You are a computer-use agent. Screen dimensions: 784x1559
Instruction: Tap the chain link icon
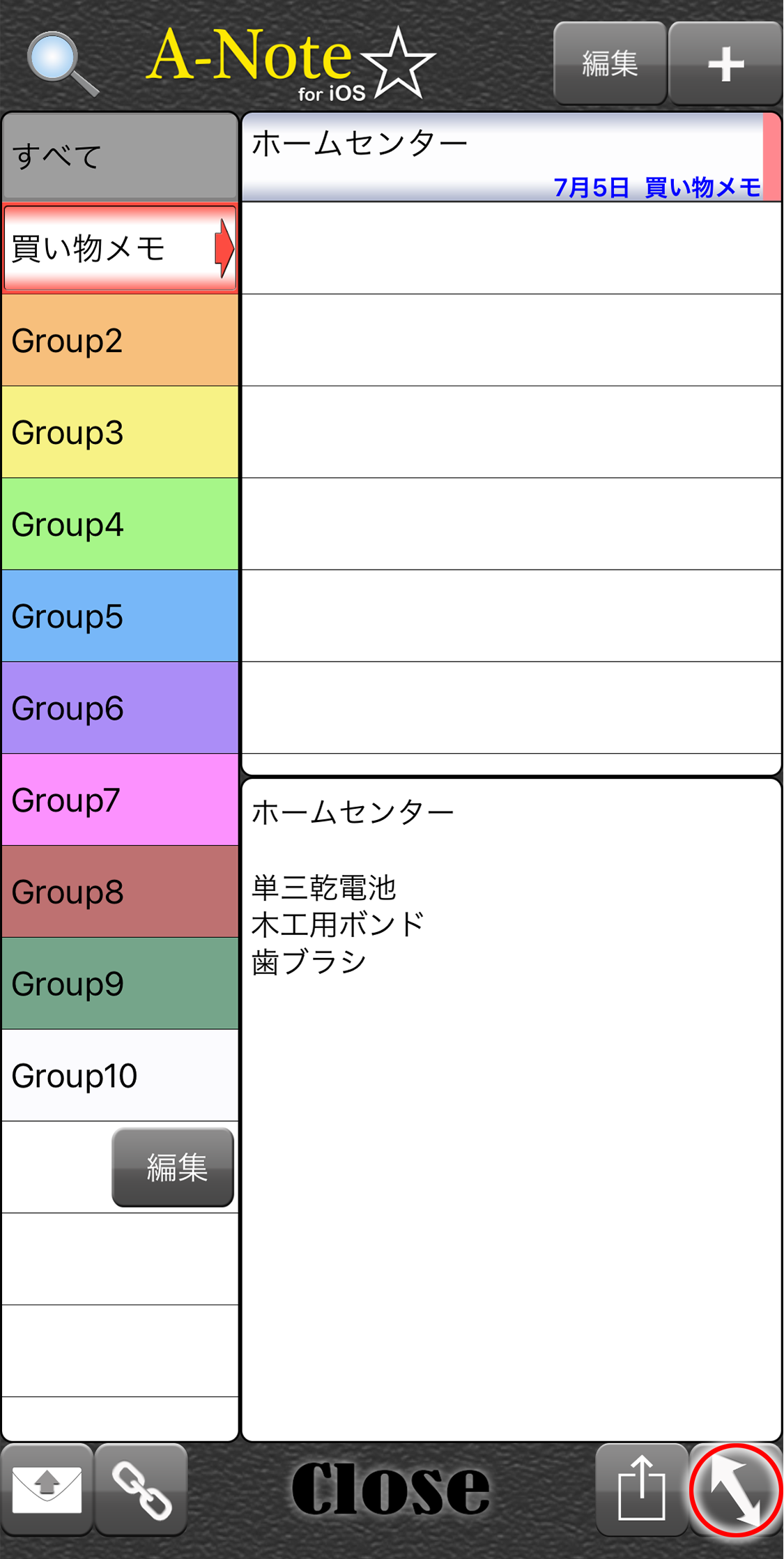(x=141, y=1490)
